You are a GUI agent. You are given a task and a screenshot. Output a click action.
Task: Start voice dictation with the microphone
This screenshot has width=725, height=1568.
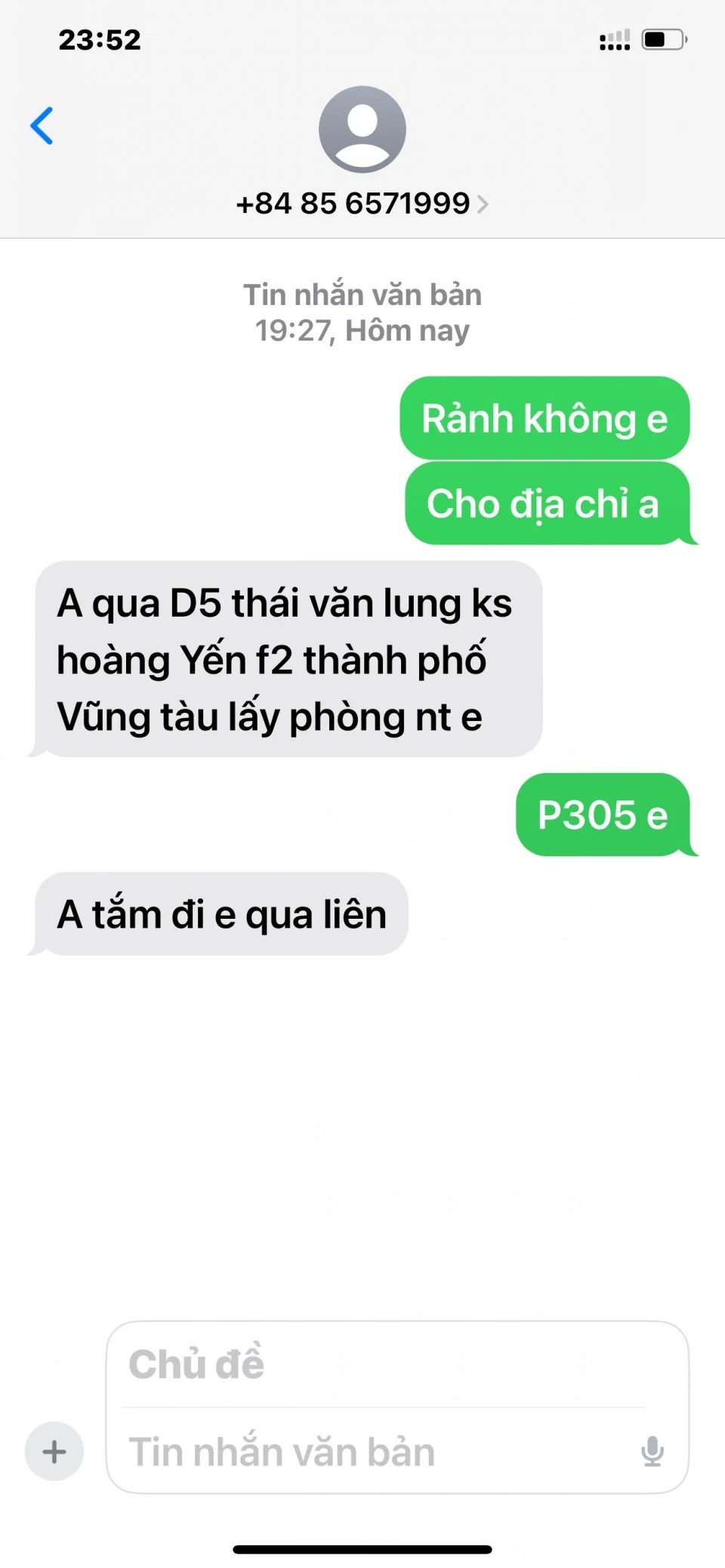point(652,1451)
